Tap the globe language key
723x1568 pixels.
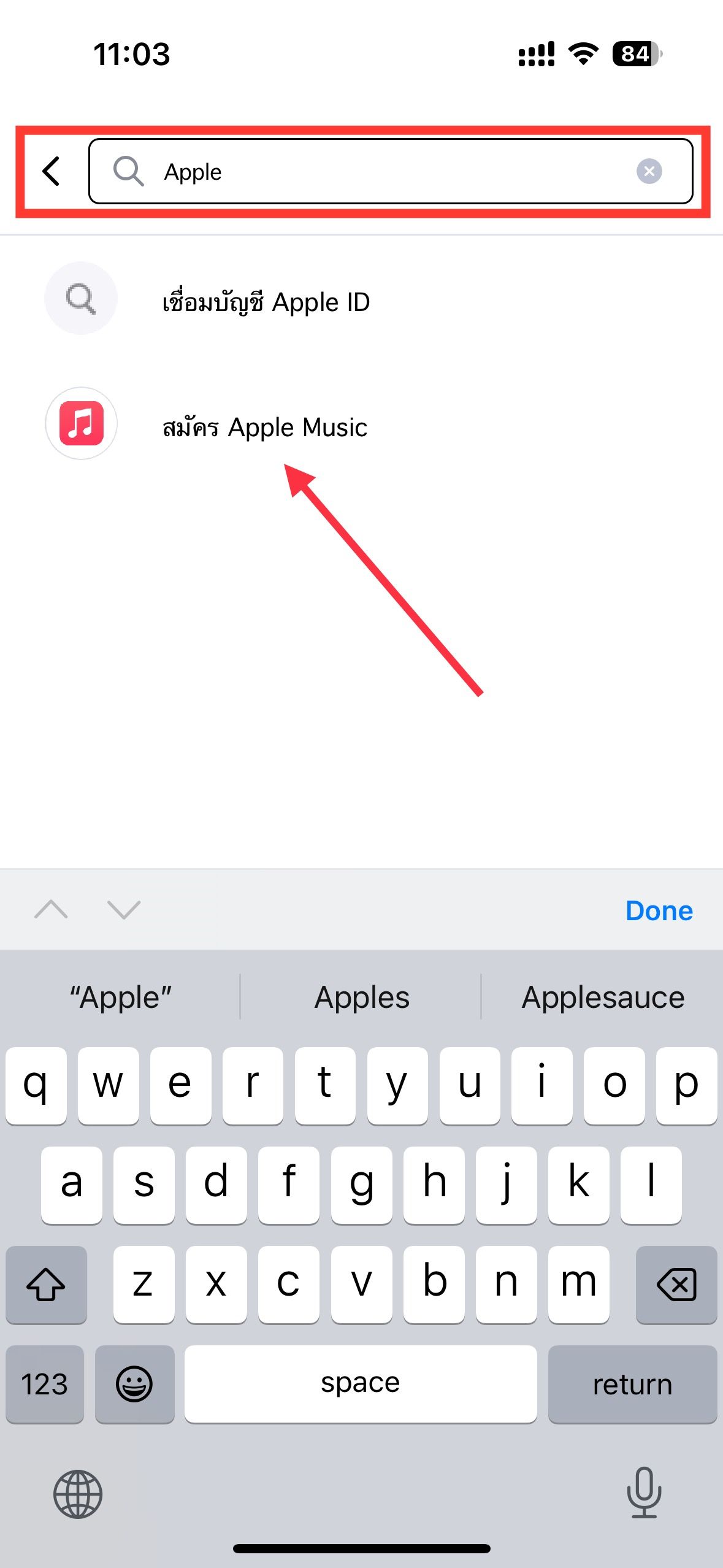(x=78, y=1493)
